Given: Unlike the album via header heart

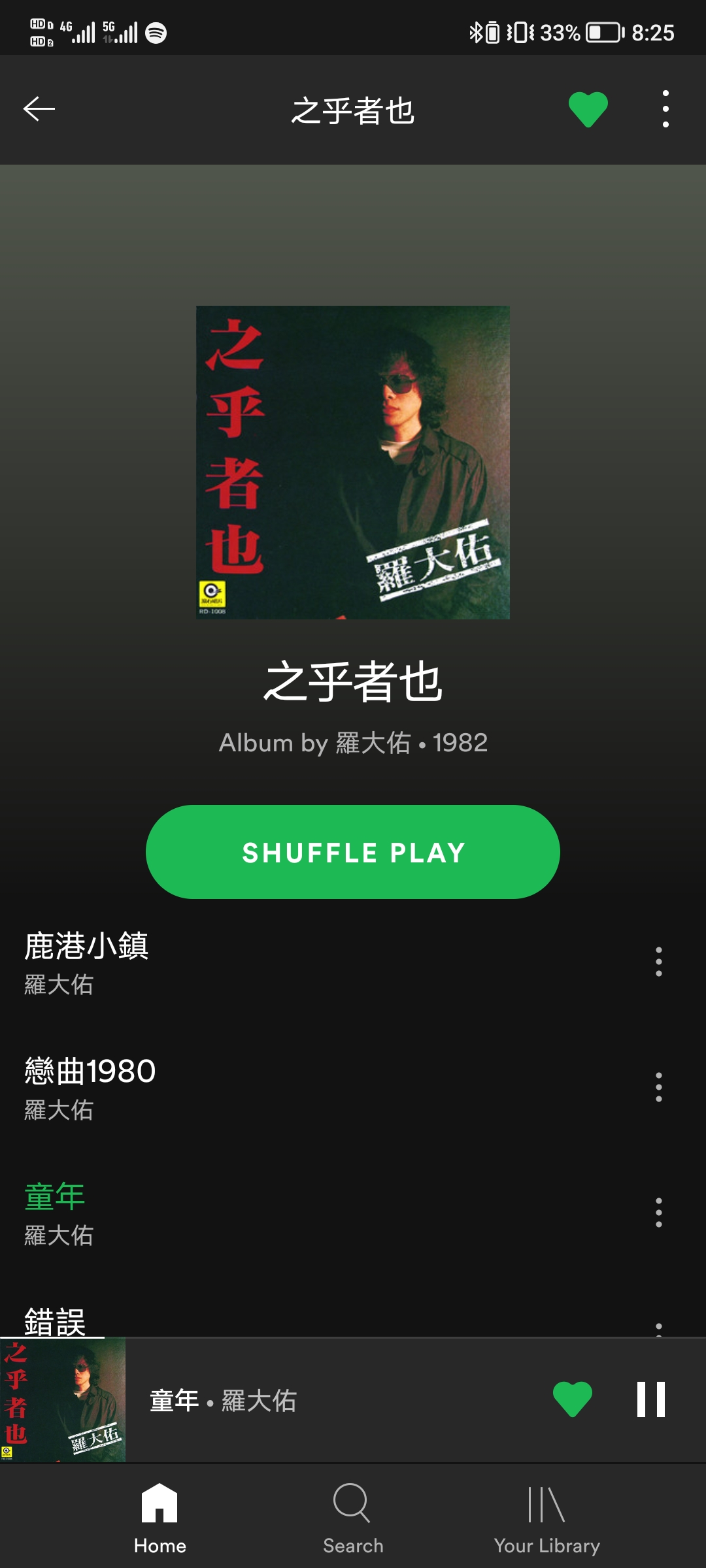Looking at the screenshot, I should pos(588,109).
